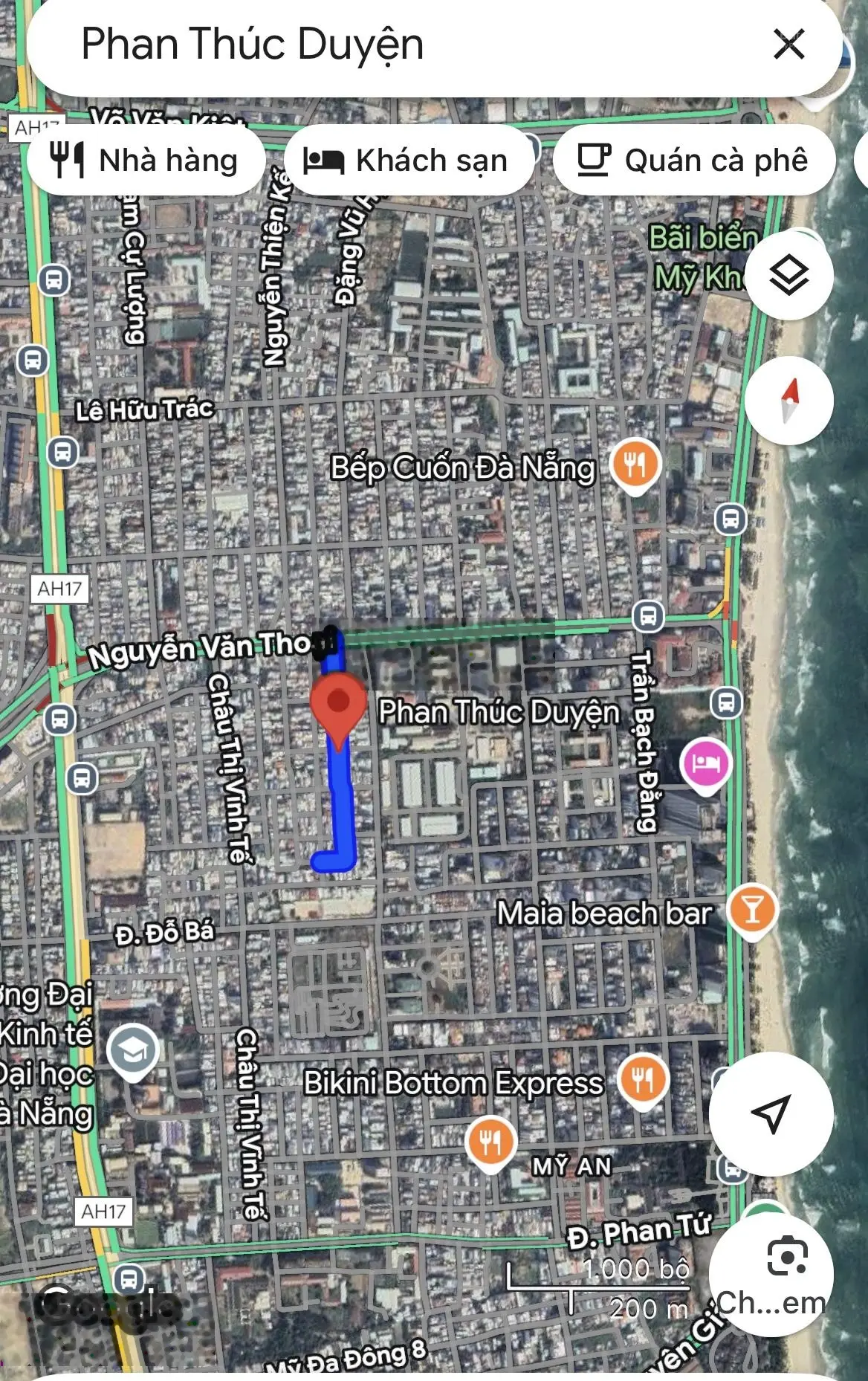
Task: Open the red Phan Thúc Duyện pin
Action: 338,706
